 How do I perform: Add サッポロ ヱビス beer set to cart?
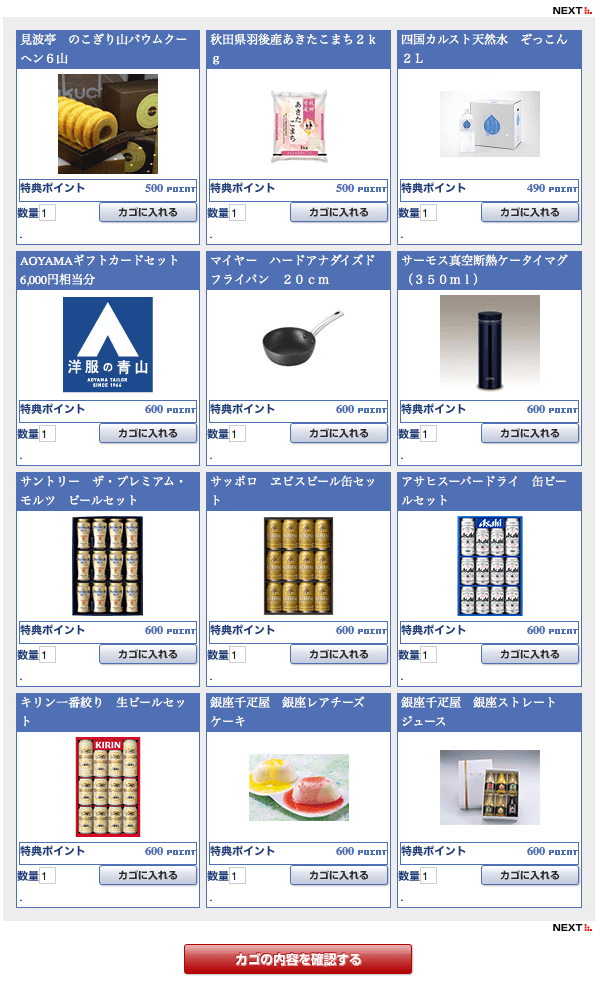[339, 654]
